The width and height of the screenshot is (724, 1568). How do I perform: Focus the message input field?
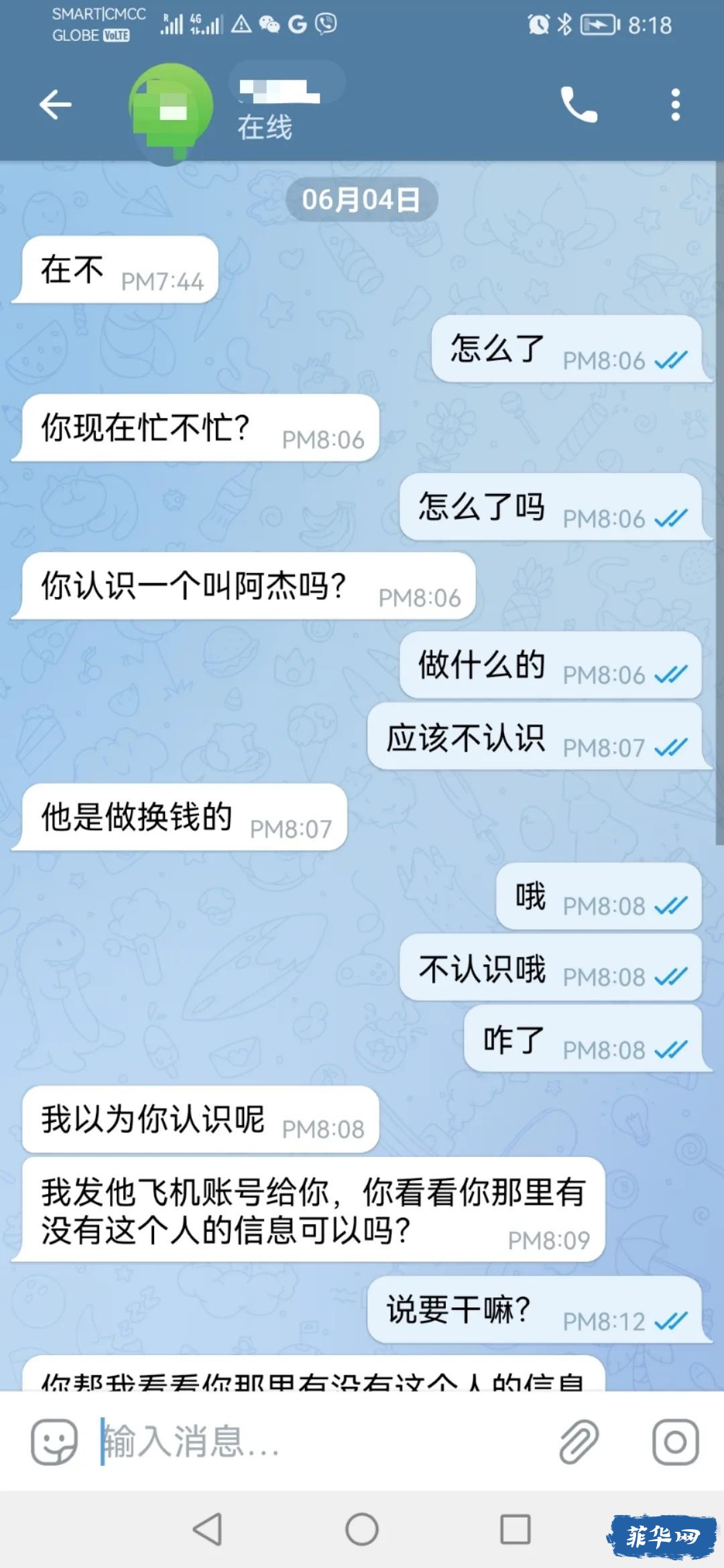click(x=322, y=1441)
